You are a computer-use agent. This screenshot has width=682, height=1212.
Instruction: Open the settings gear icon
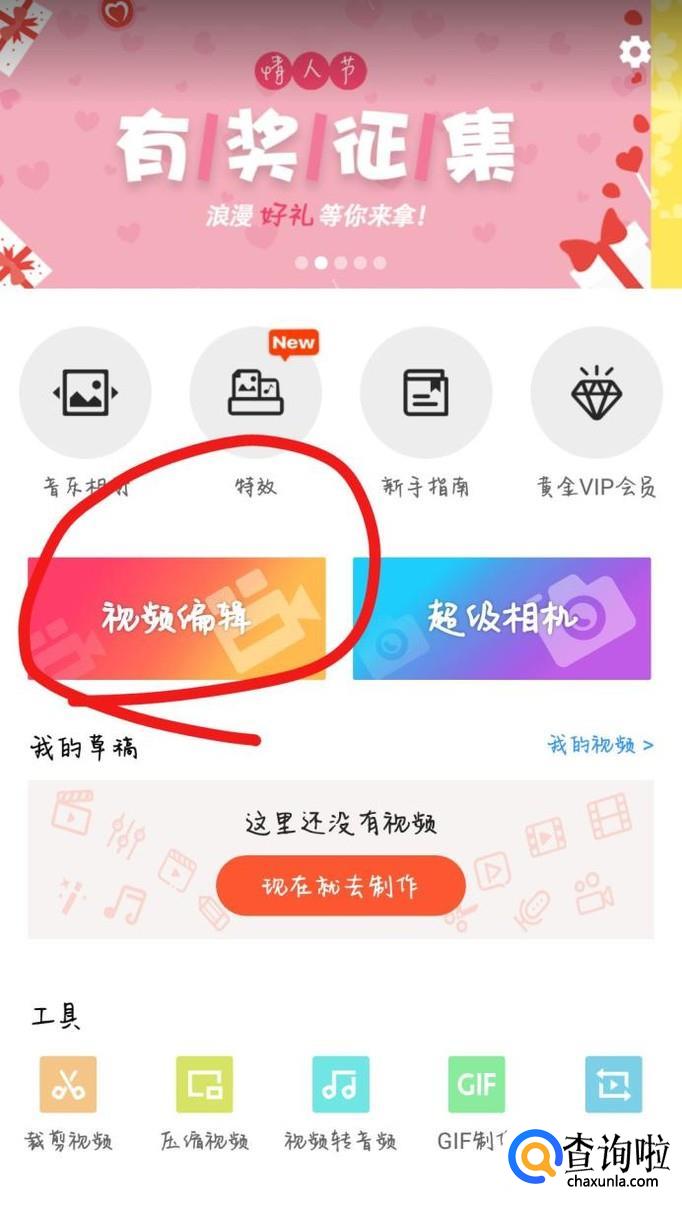click(x=636, y=51)
